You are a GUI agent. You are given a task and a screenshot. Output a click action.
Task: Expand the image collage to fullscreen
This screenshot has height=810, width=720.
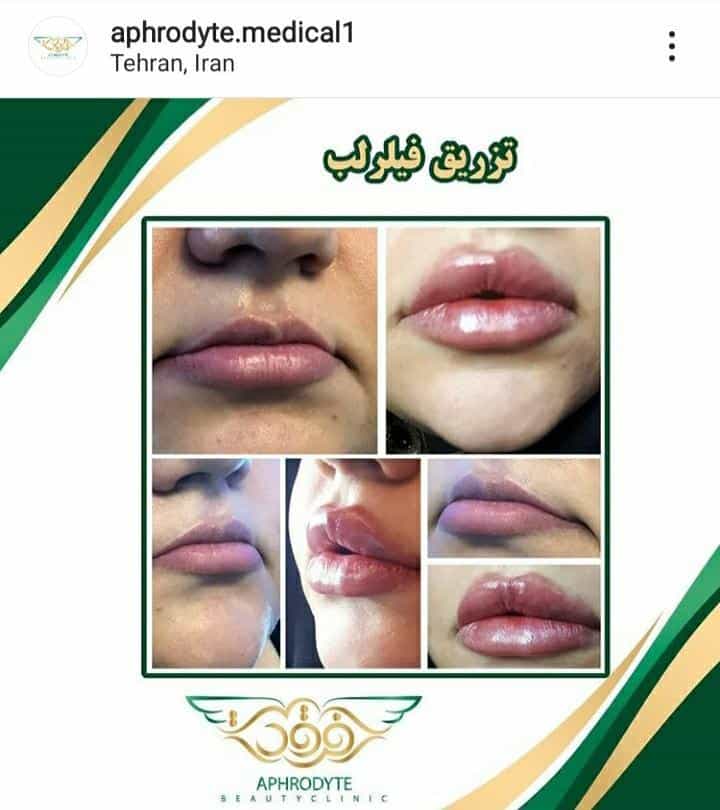[375, 445]
